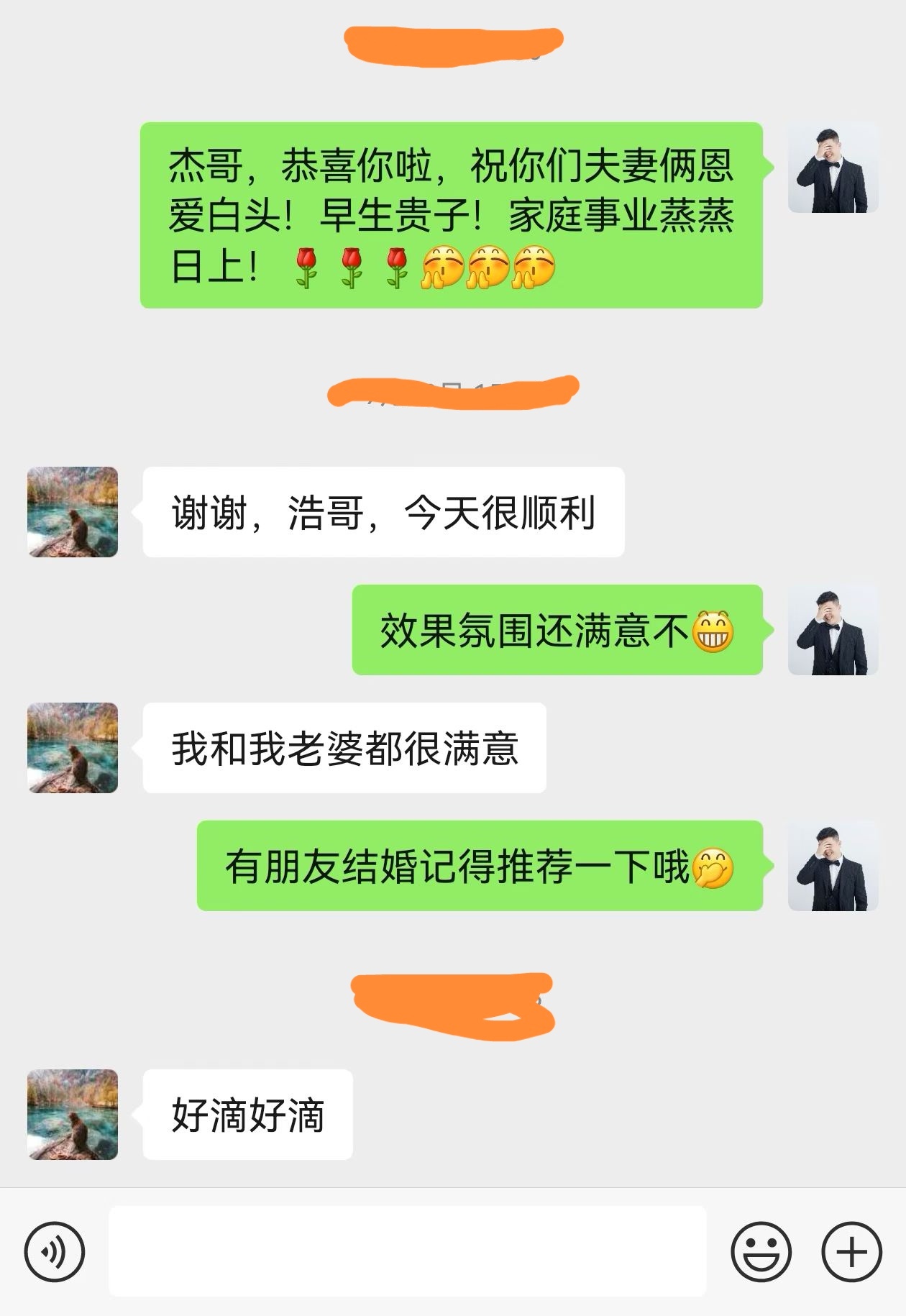View profile from avatar beside "我和我老婆都很满意"
The height and width of the screenshot is (1316, 906).
[73, 748]
